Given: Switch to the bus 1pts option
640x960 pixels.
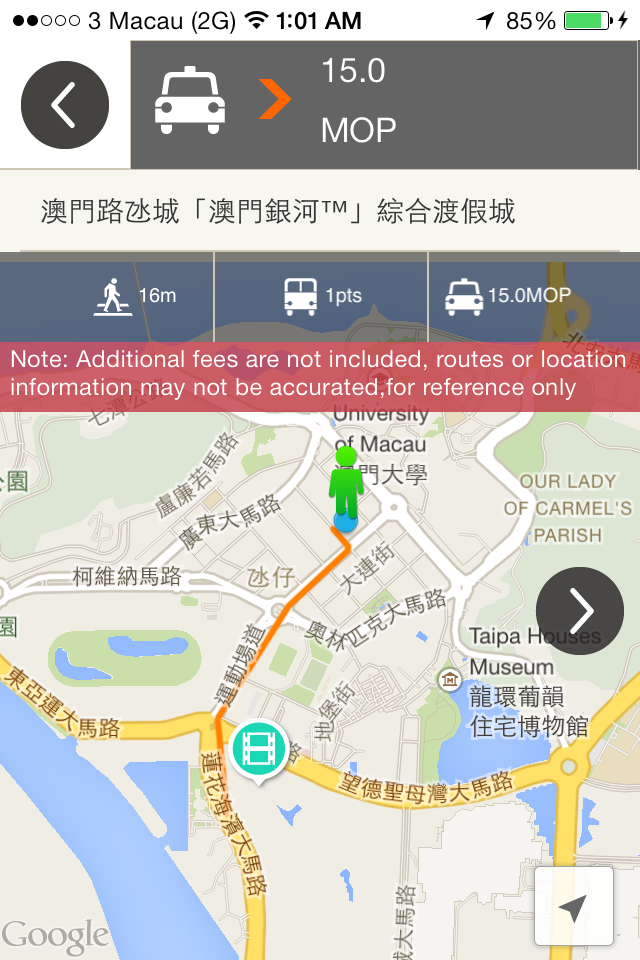Looking at the screenshot, I should (322, 295).
